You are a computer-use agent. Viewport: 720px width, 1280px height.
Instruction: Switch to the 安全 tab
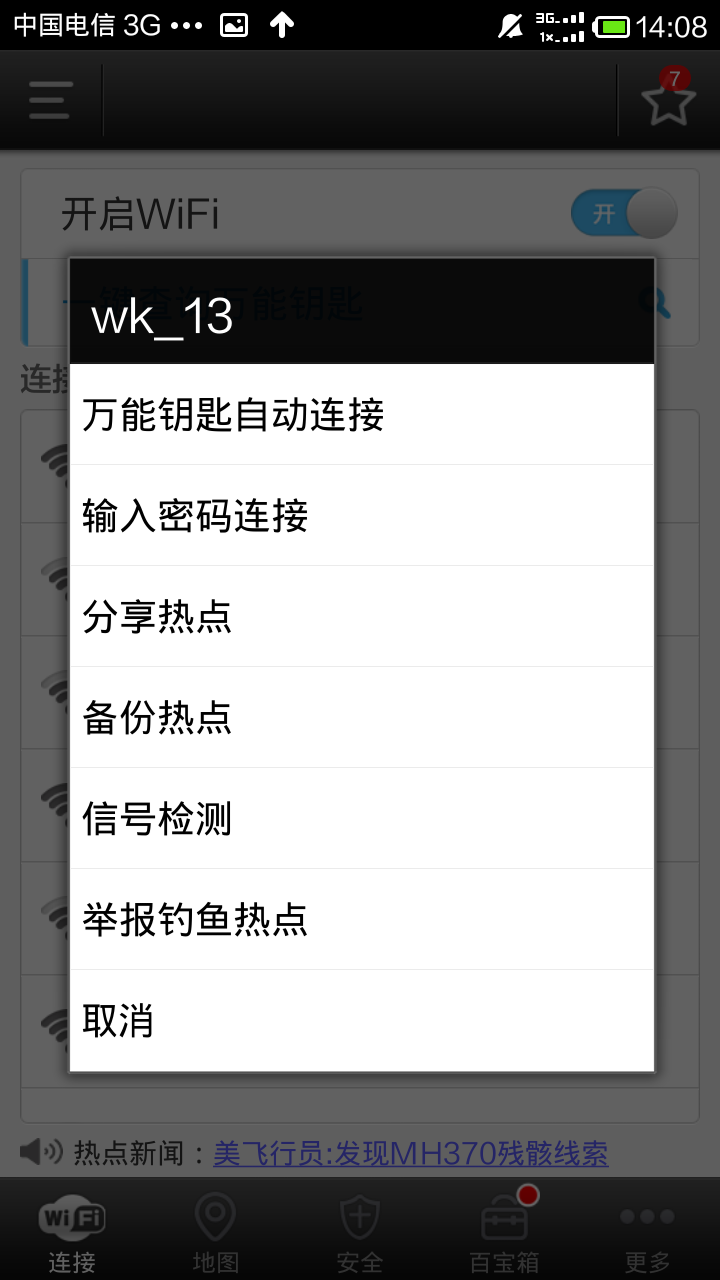point(360,1232)
